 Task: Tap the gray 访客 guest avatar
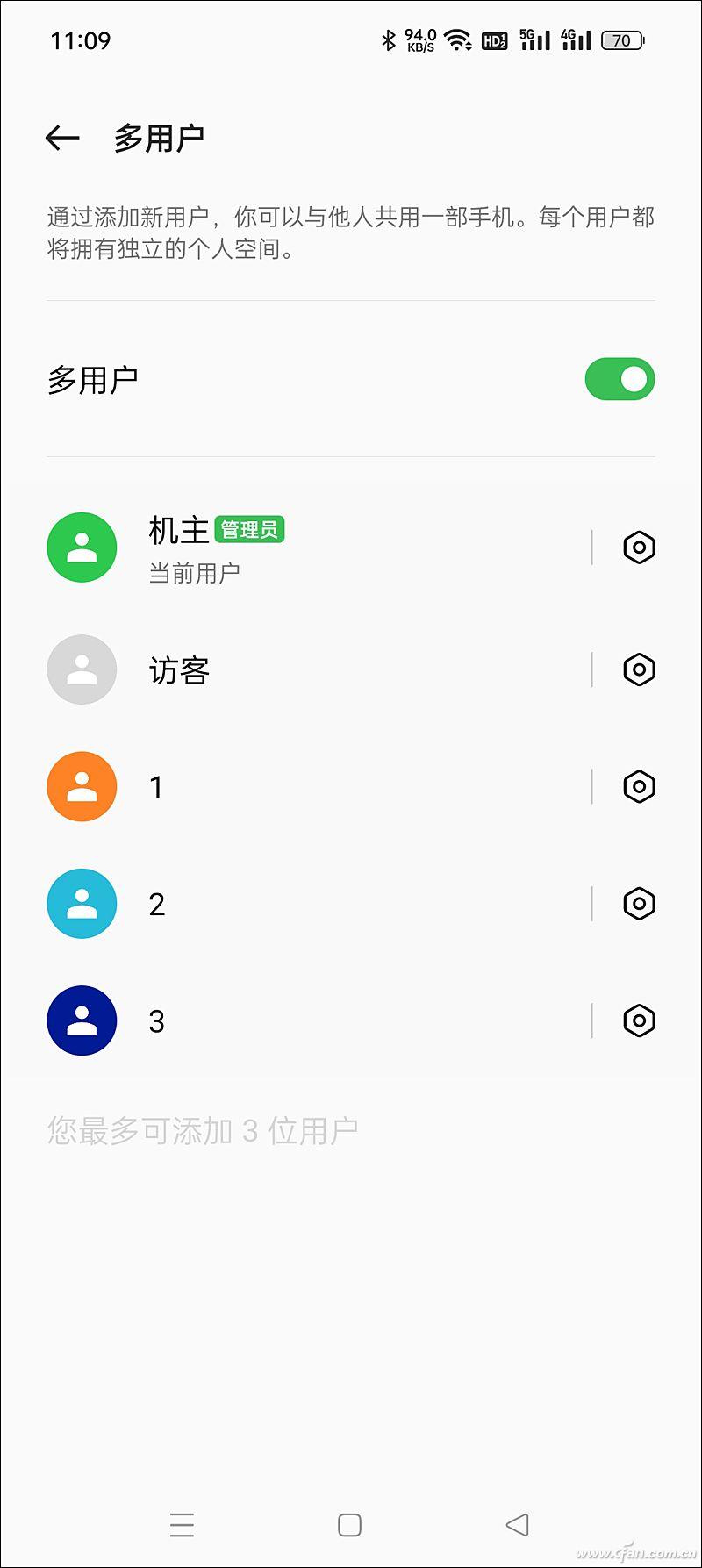click(82, 669)
